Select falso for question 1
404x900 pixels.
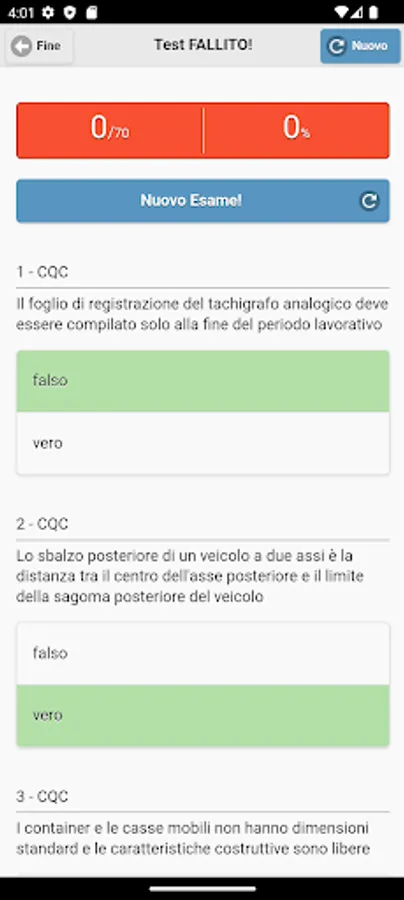pos(203,381)
